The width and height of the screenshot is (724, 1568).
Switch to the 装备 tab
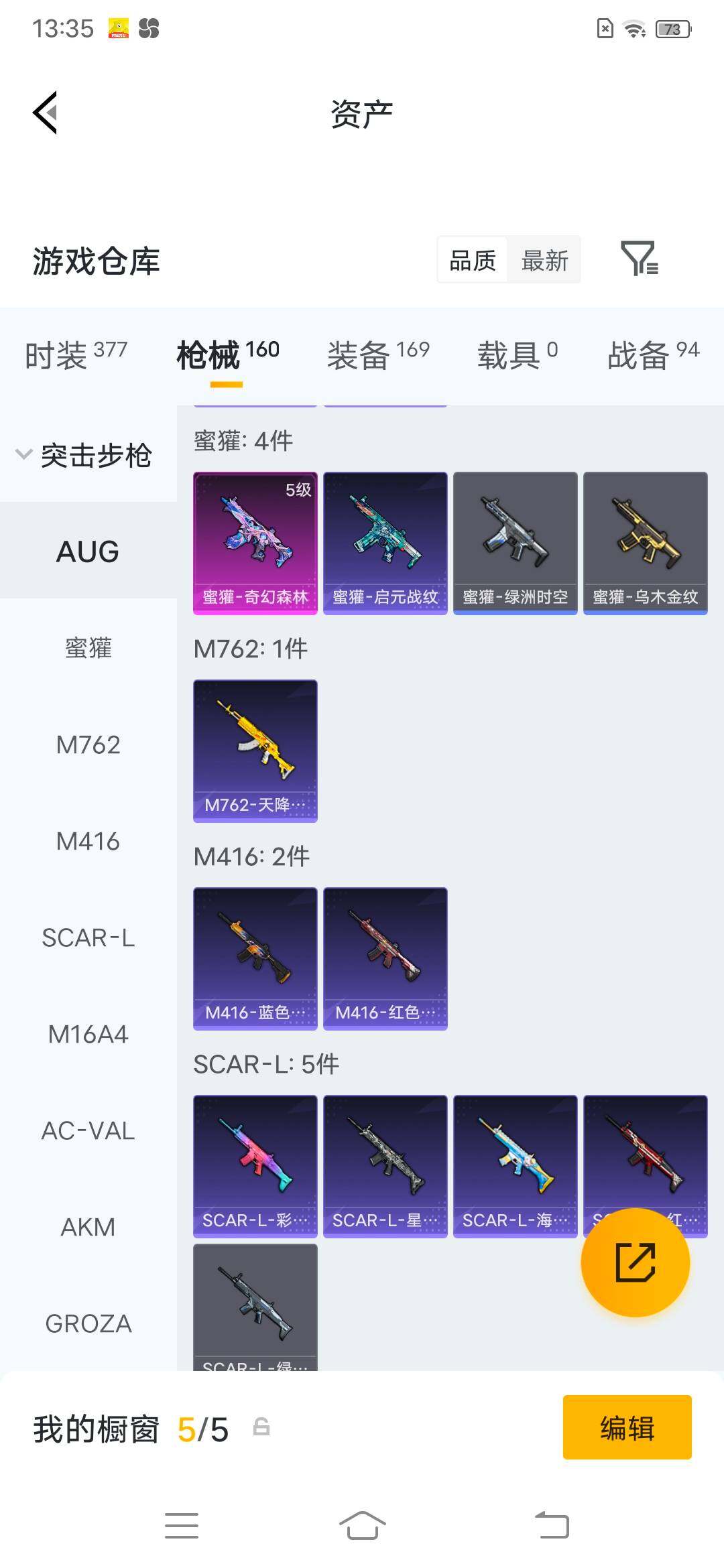click(378, 354)
